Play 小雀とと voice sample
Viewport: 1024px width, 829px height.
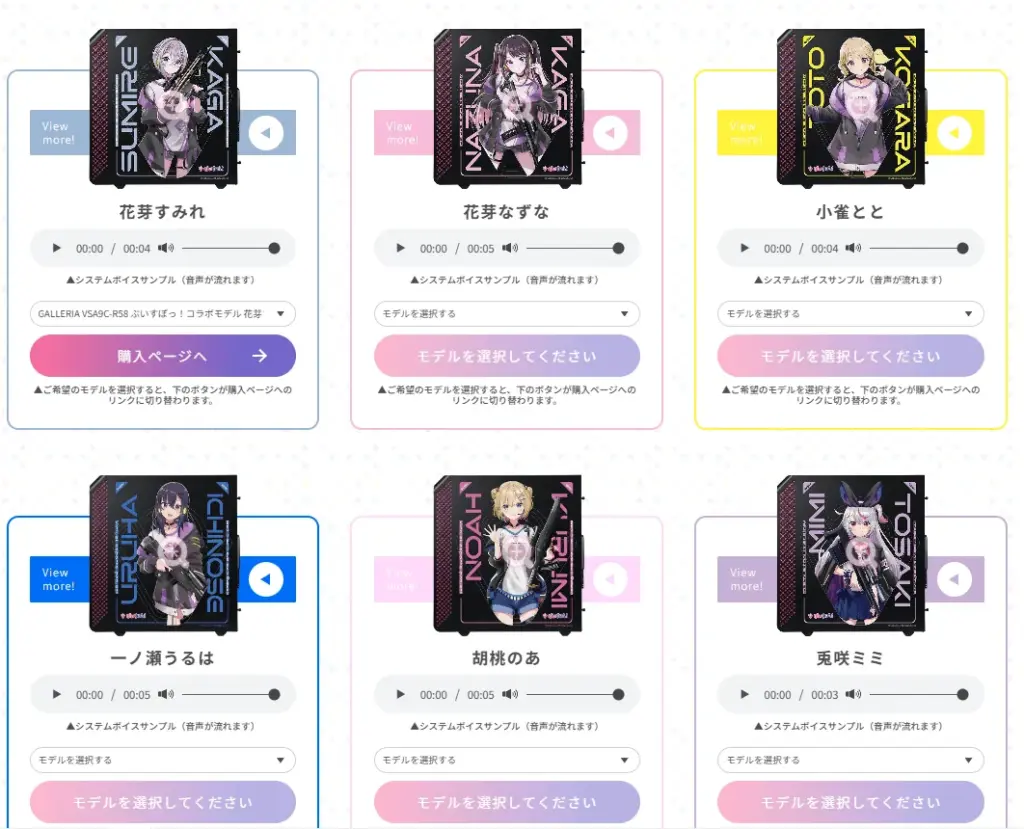click(744, 248)
